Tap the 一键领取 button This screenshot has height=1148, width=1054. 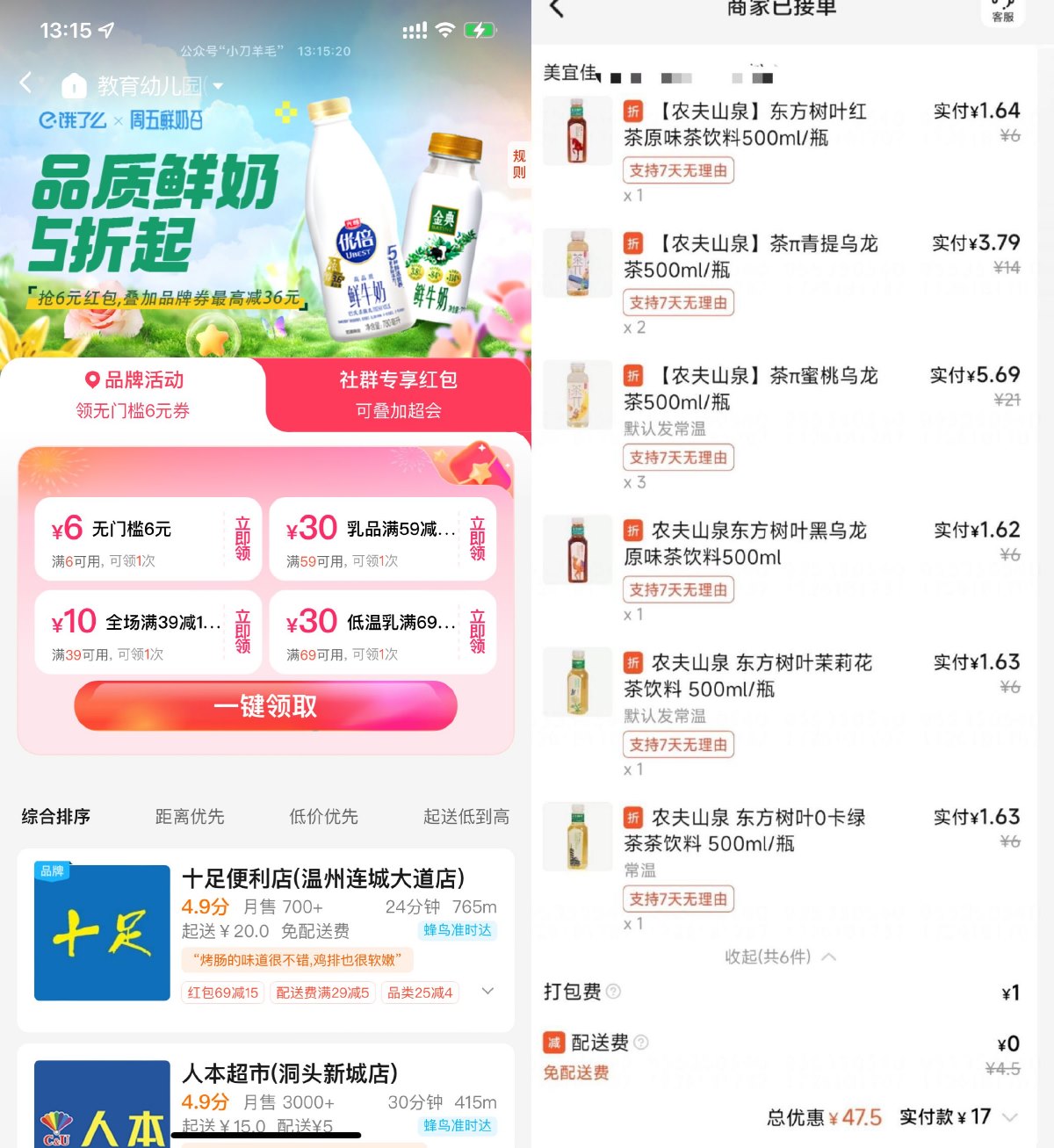(x=265, y=706)
